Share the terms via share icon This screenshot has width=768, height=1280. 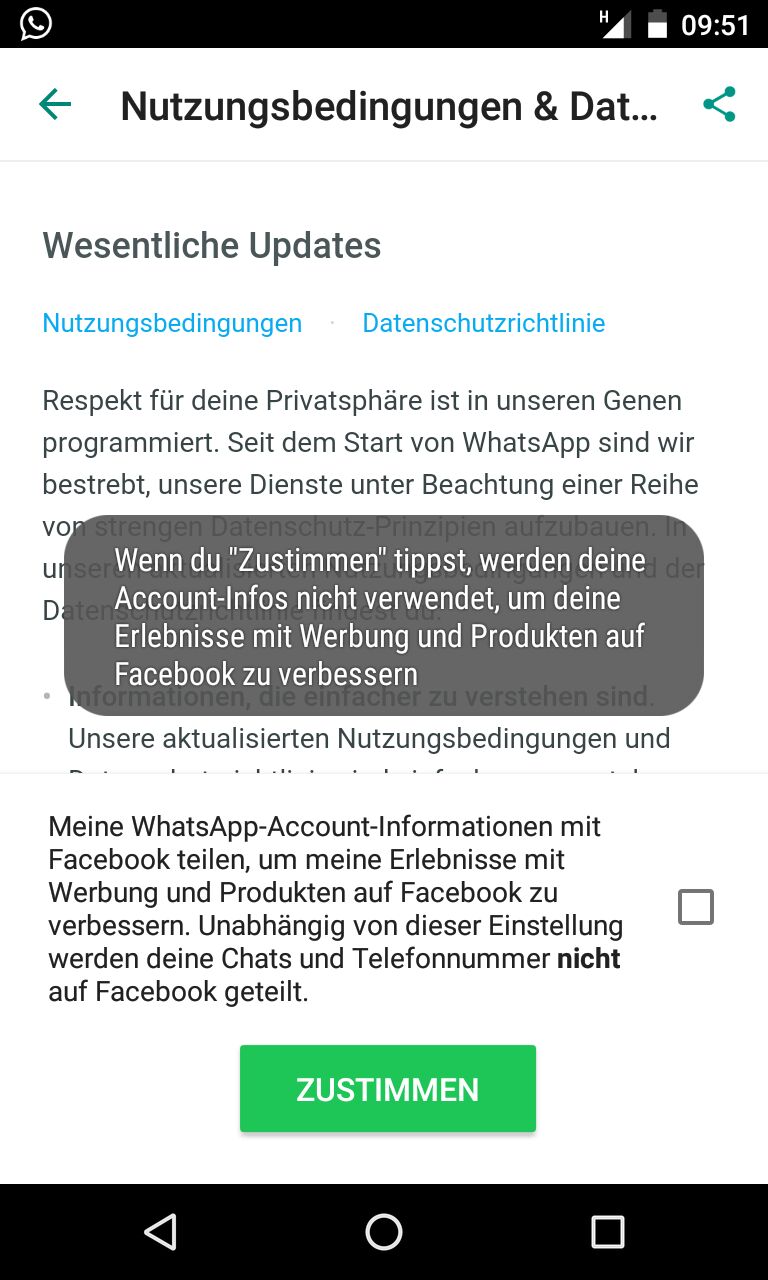point(719,104)
